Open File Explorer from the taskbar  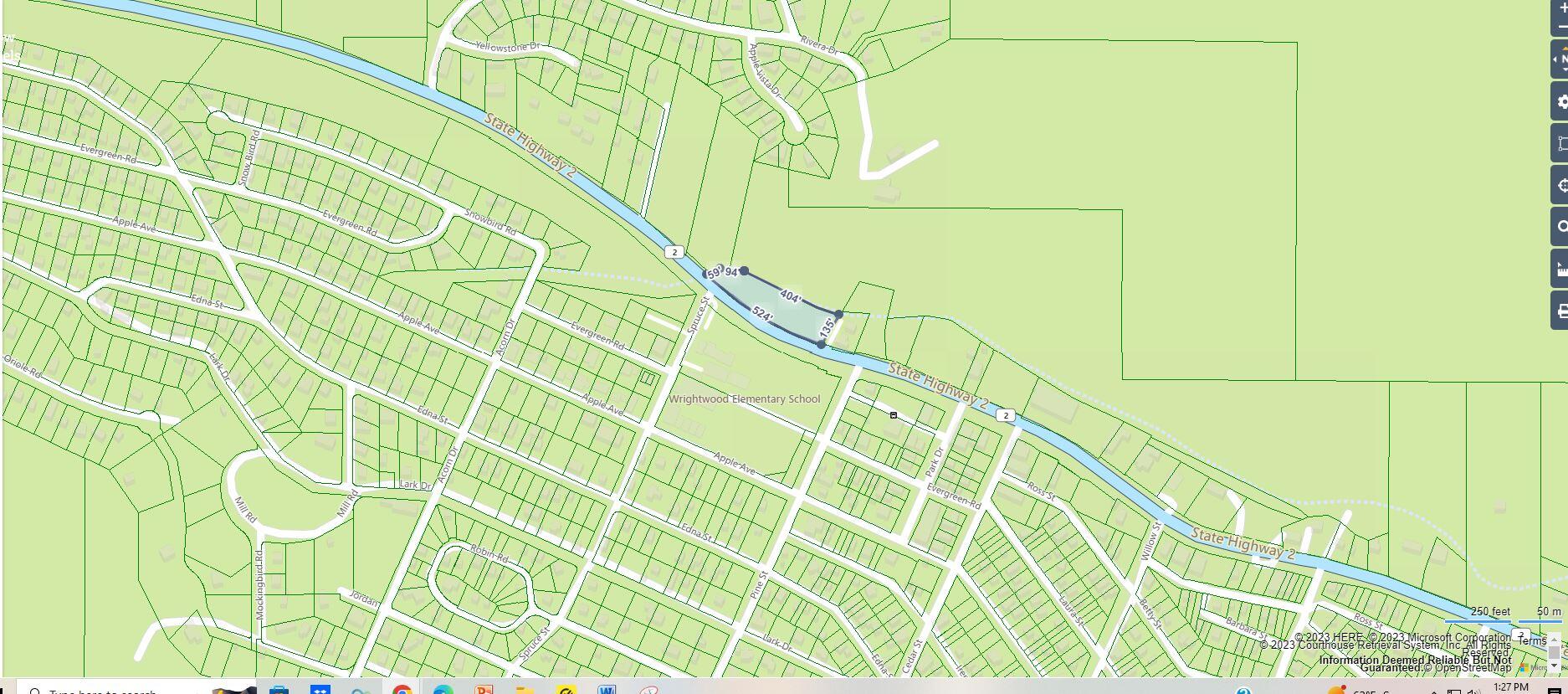[525, 691]
